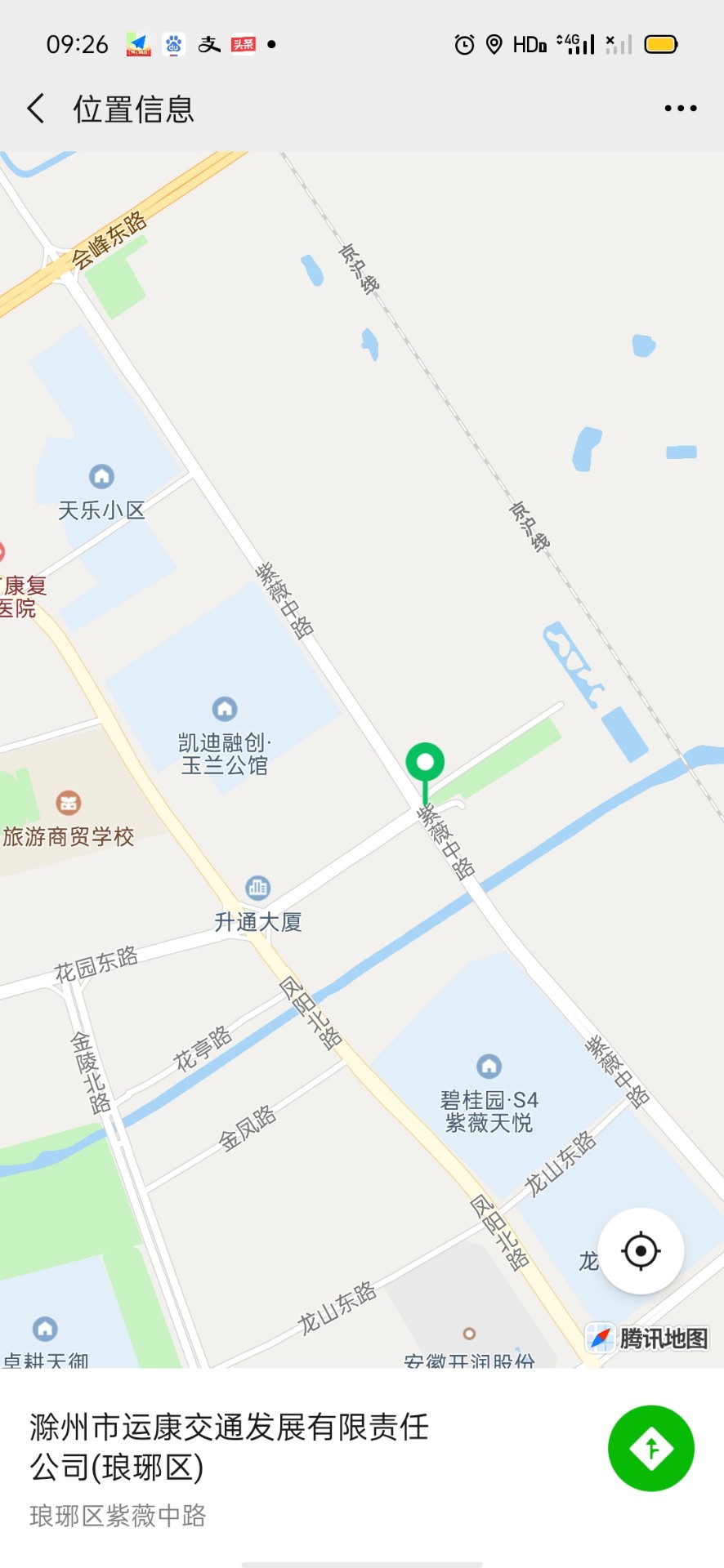Go back from 位置信息 screen
The height and width of the screenshot is (1568, 724).
[x=36, y=109]
